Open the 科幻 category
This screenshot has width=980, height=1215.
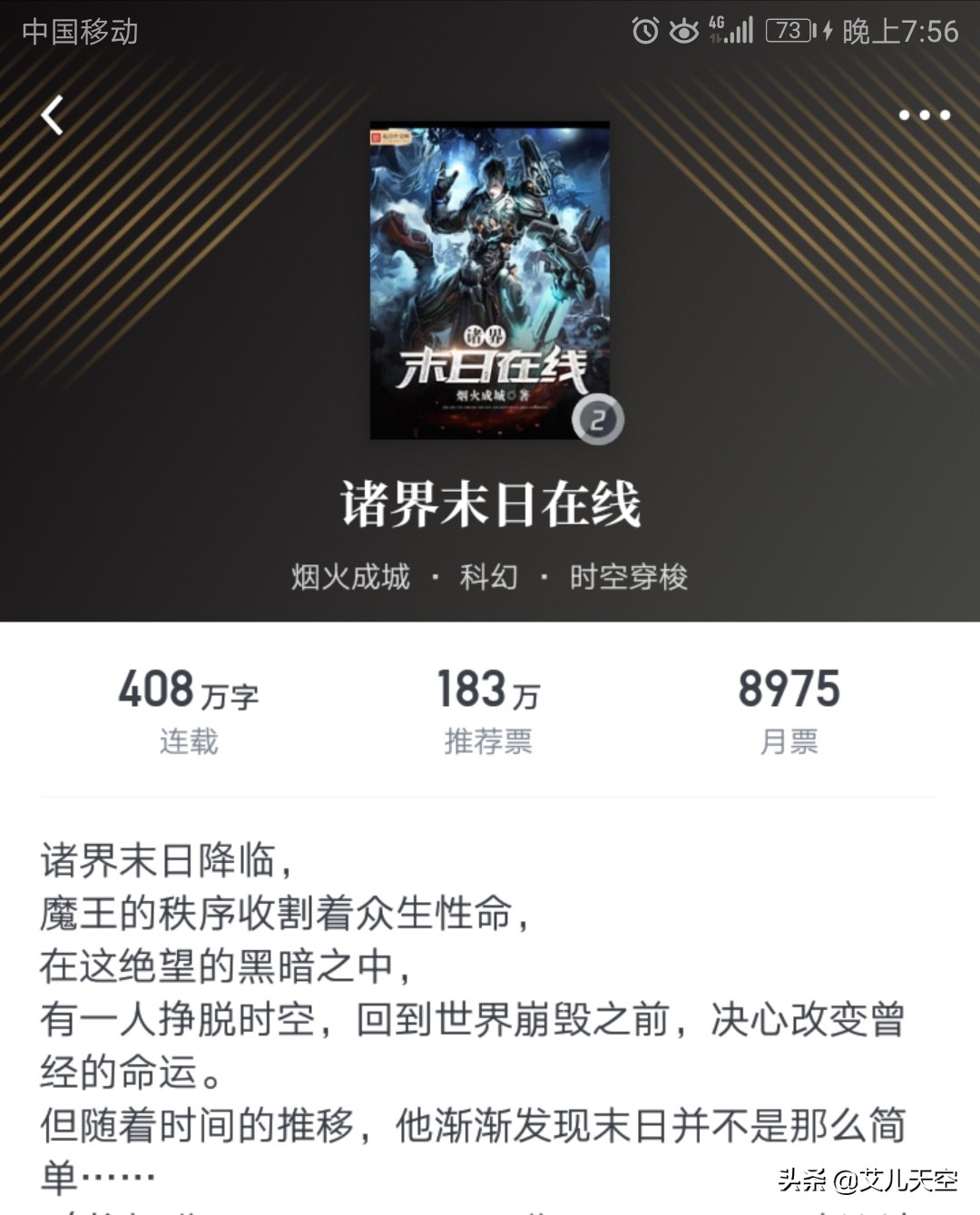488,577
